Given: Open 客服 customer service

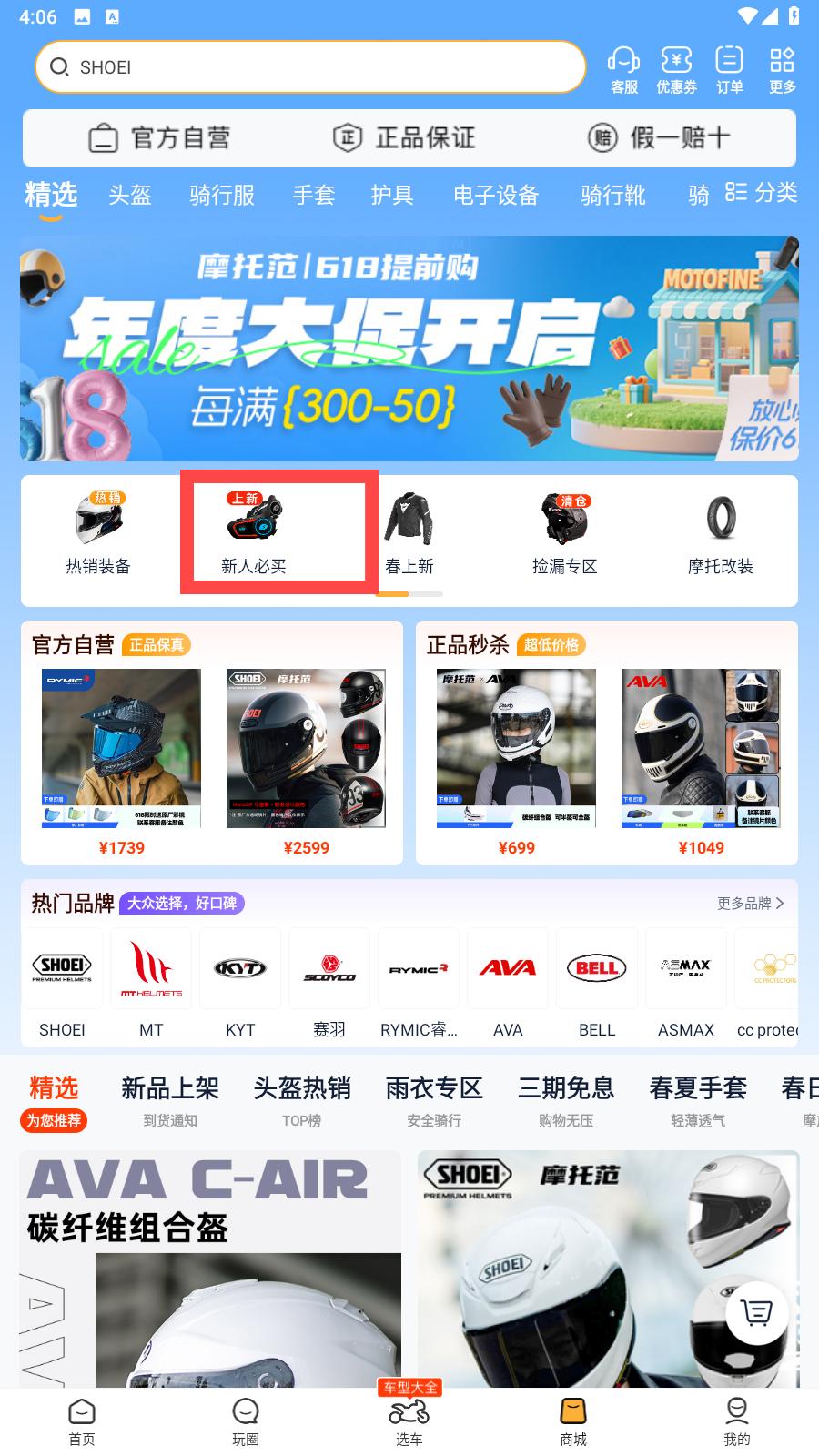Looking at the screenshot, I should pyautogui.click(x=624, y=70).
